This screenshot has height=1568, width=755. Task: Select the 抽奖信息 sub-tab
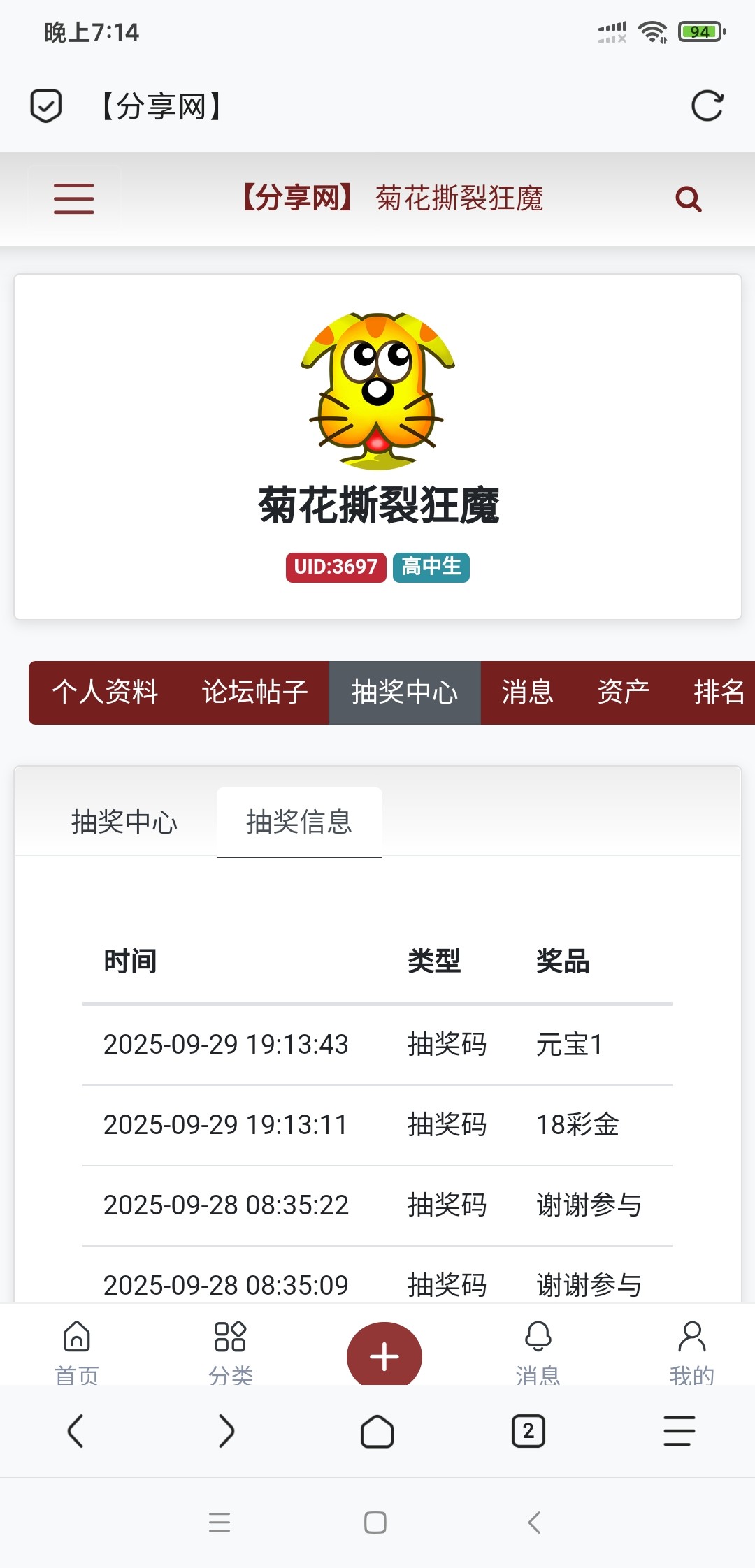click(299, 822)
